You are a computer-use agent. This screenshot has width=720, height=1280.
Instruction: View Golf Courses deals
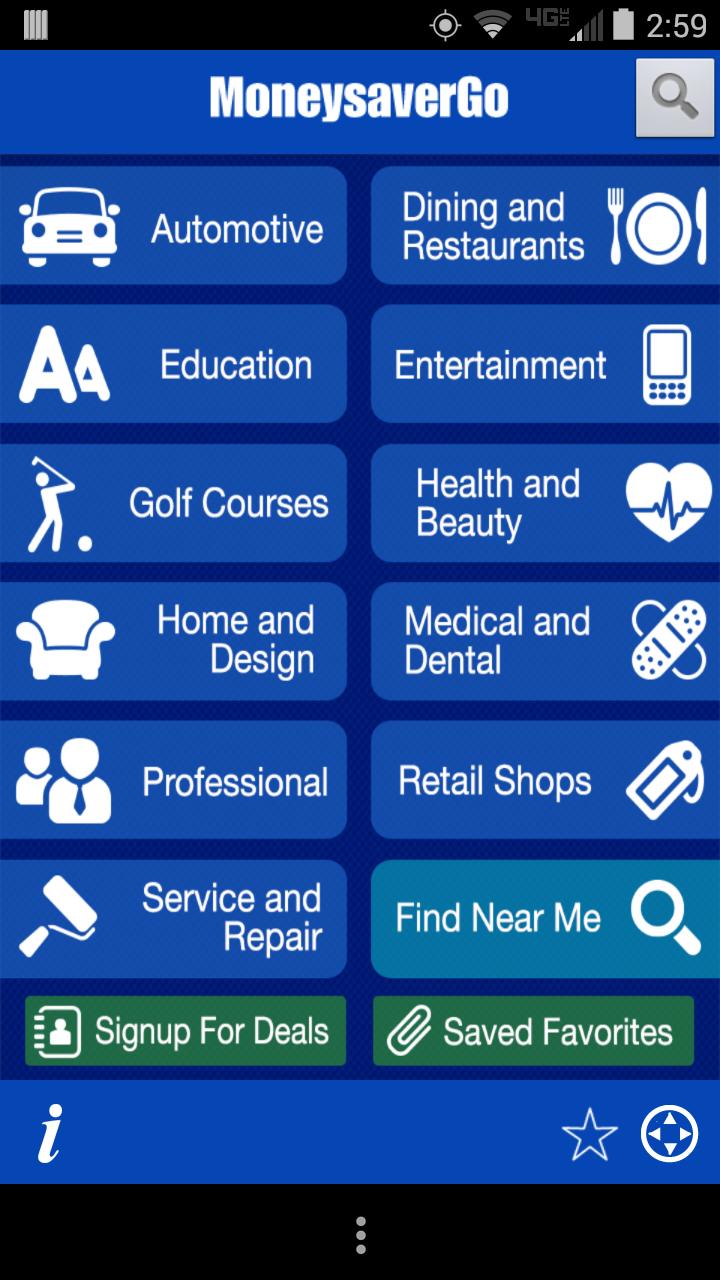click(x=173, y=503)
